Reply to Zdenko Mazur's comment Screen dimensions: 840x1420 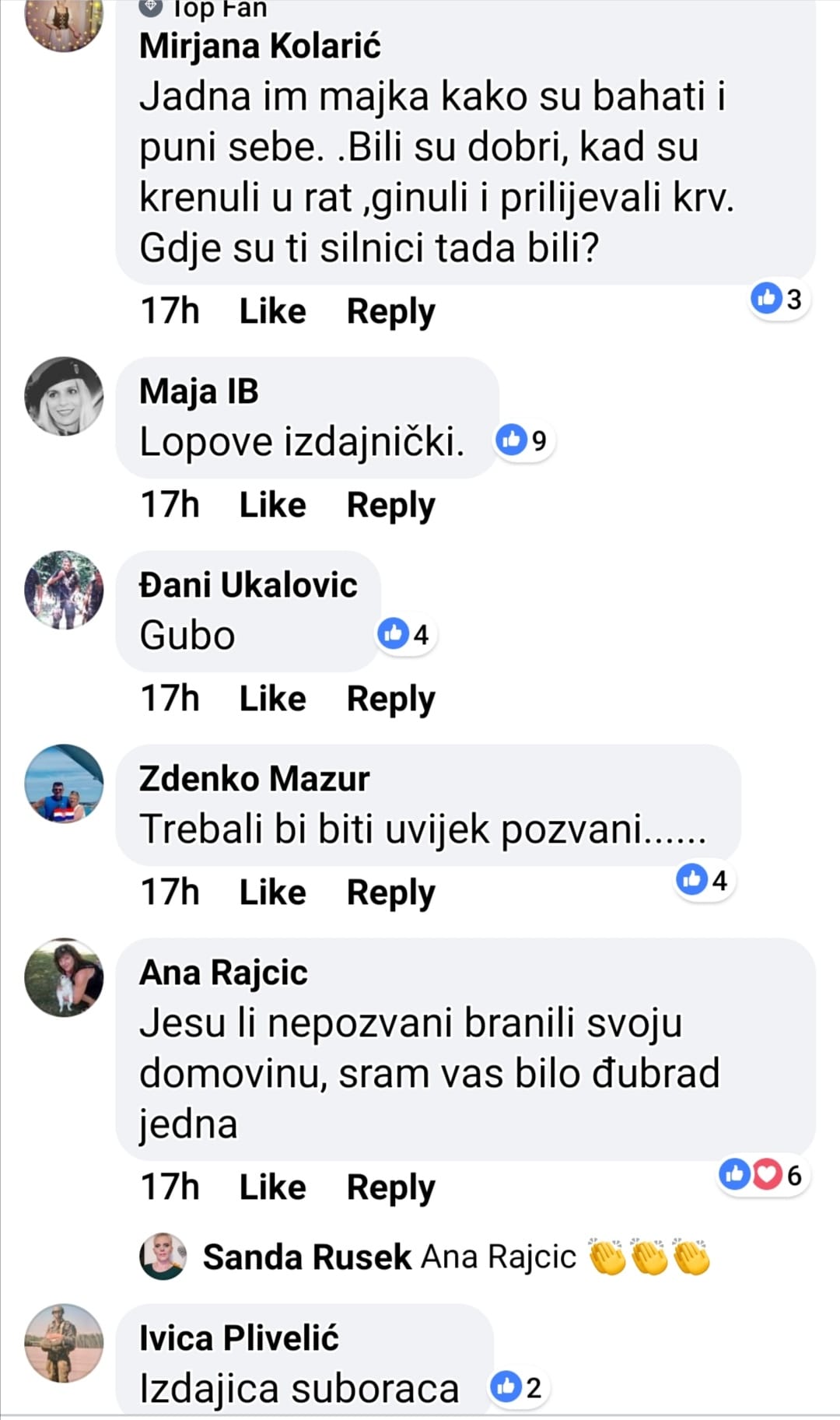pos(390,892)
